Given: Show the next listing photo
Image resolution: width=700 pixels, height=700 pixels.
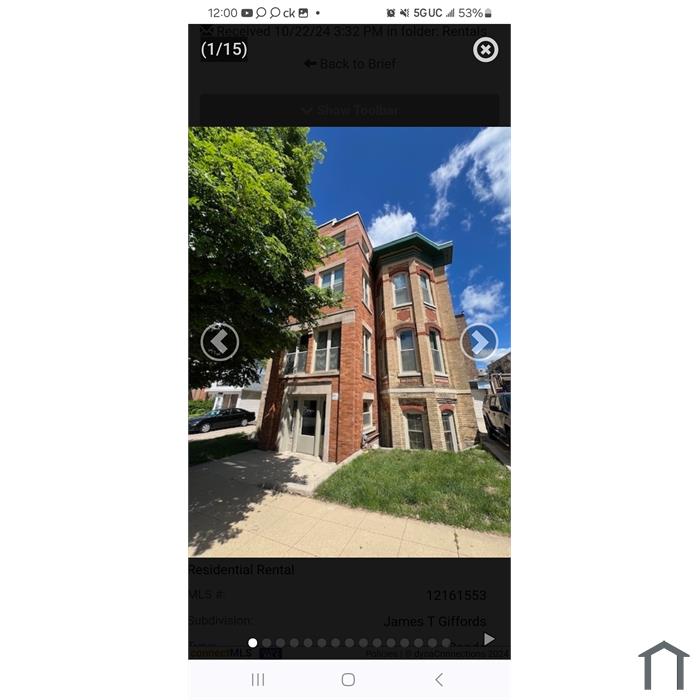Looking at the screenshot, I should (479, 342).
